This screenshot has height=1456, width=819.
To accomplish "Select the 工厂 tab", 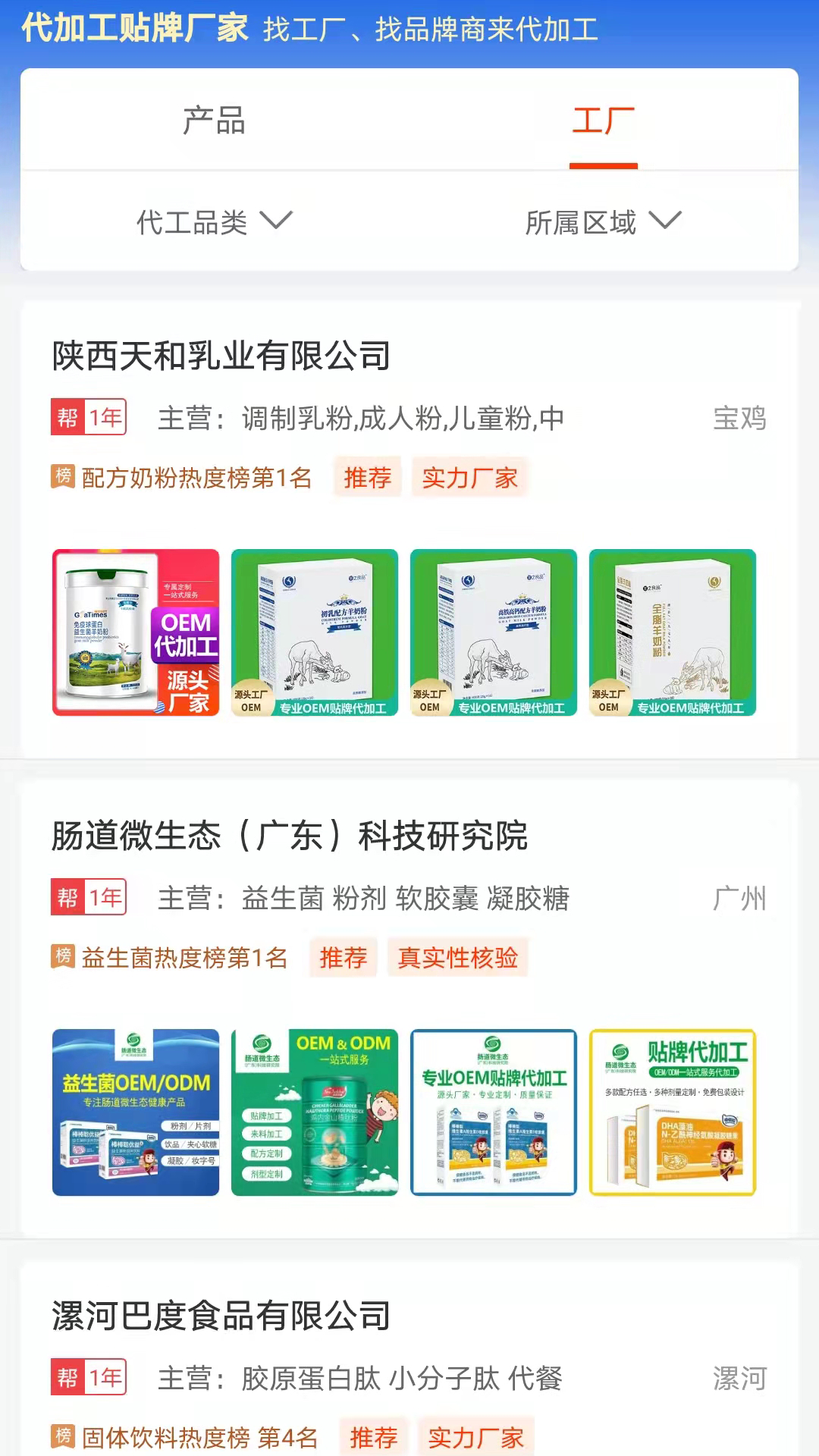I will point(604,121).
